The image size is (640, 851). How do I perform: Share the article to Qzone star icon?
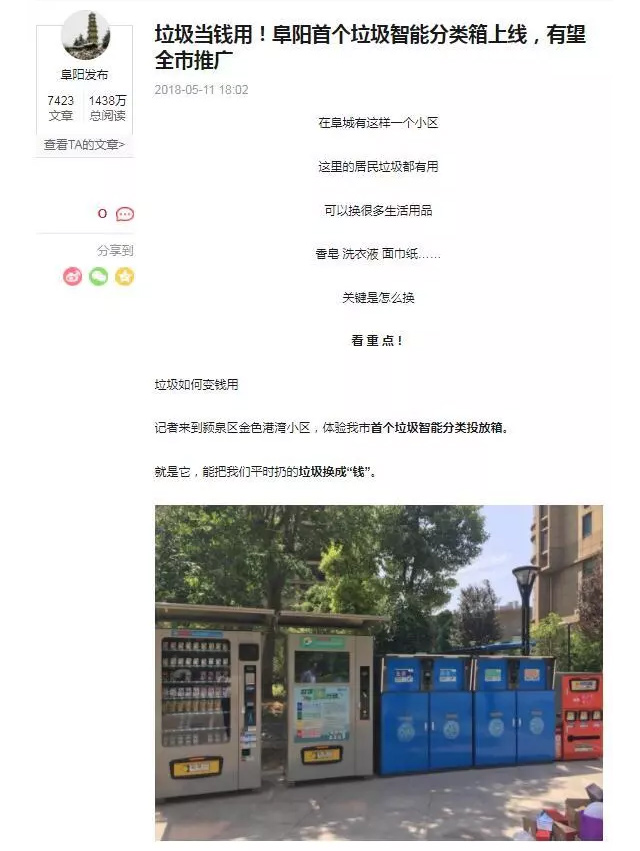124,277
